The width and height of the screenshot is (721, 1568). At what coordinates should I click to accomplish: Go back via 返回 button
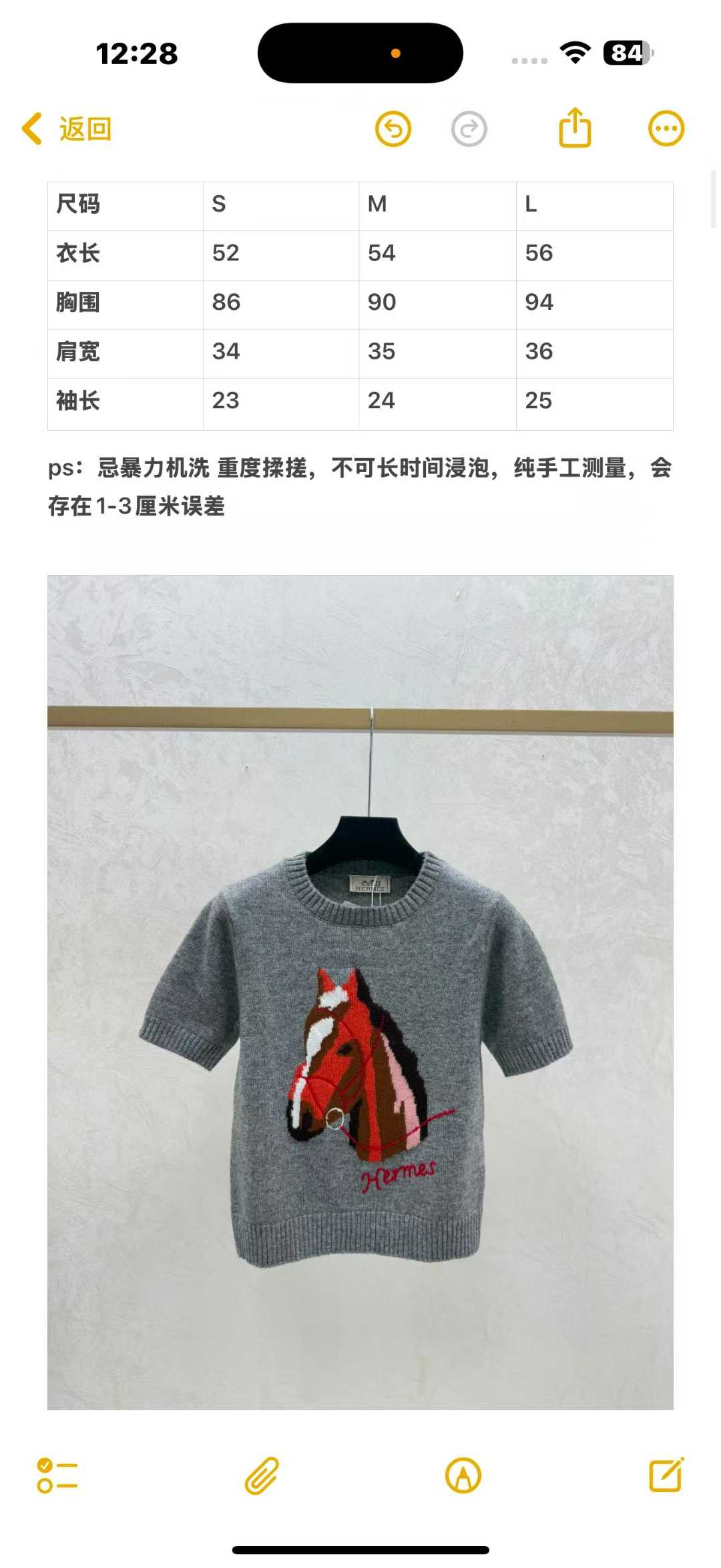pyautogui.click(x=67, y=129)
